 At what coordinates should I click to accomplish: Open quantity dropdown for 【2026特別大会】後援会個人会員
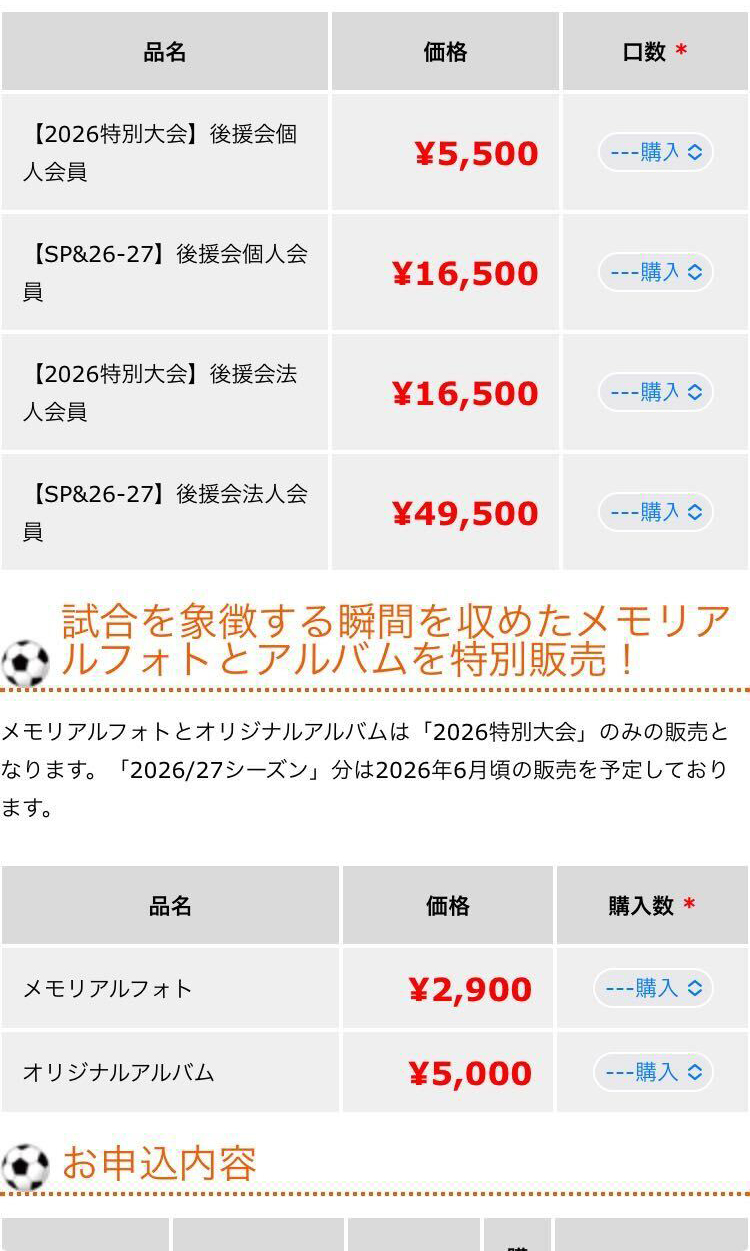655,152
